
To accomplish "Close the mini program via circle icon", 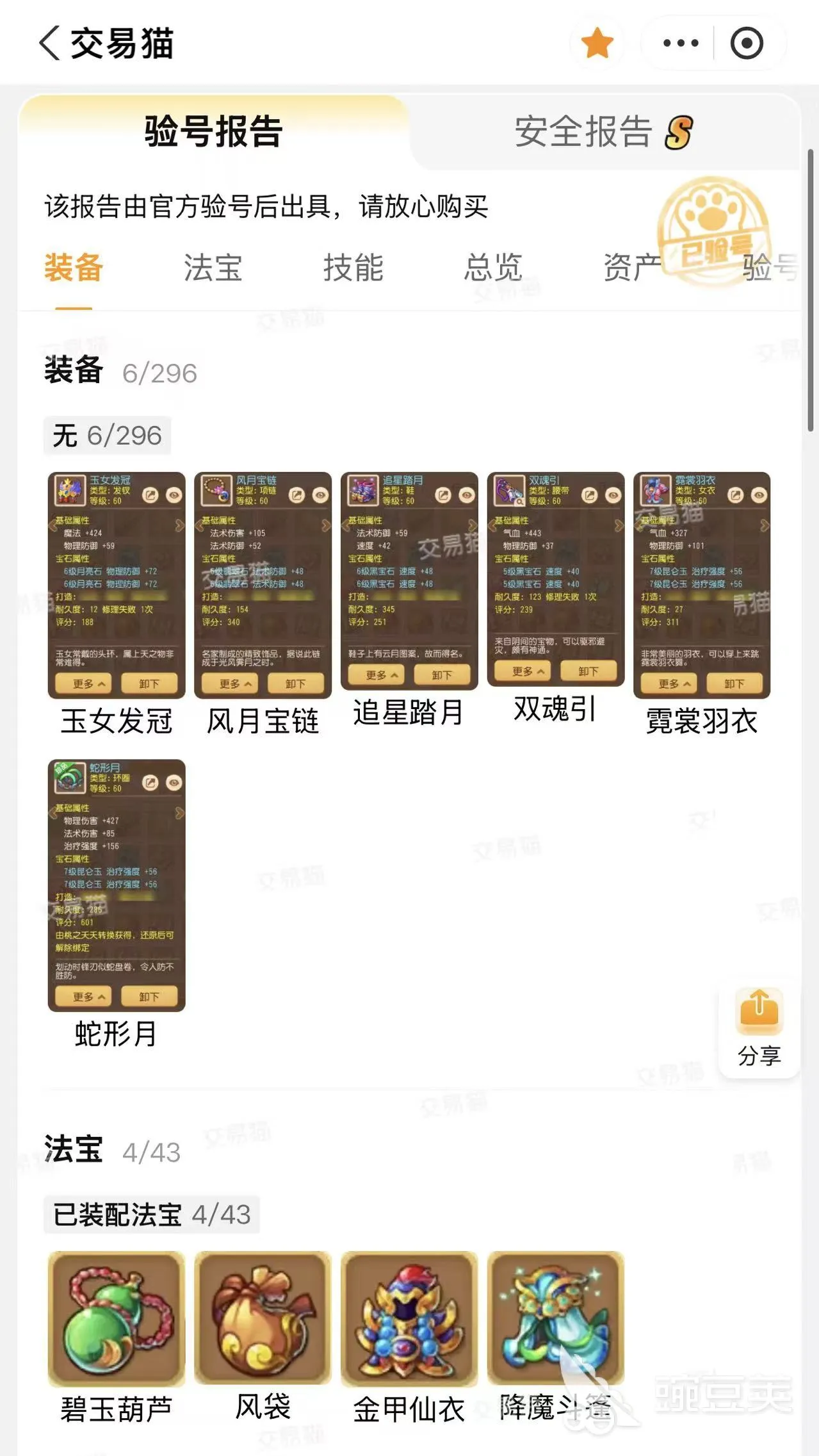I will point(747,43).
